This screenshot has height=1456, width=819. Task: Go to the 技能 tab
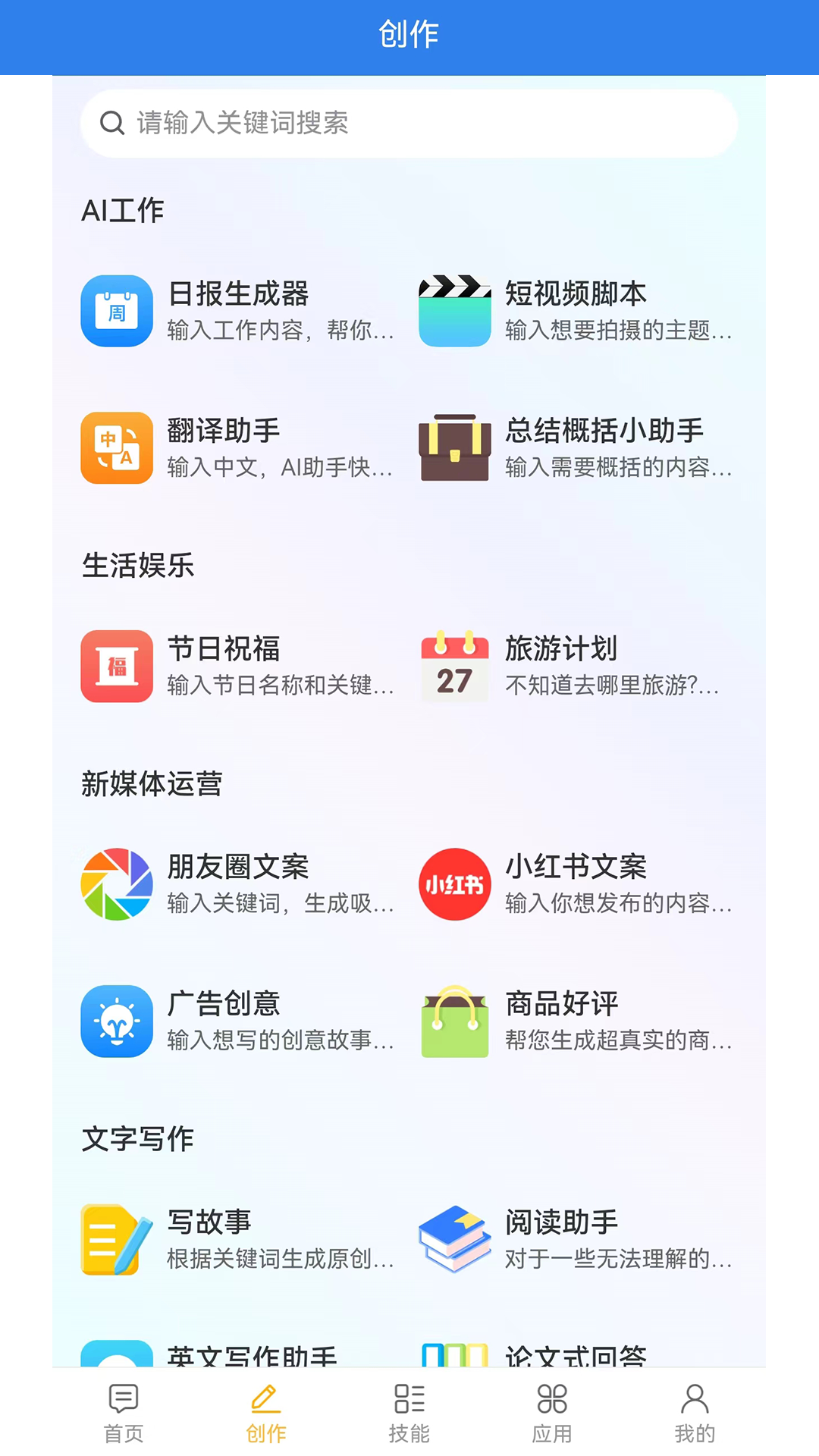[x=409, y=1412]
